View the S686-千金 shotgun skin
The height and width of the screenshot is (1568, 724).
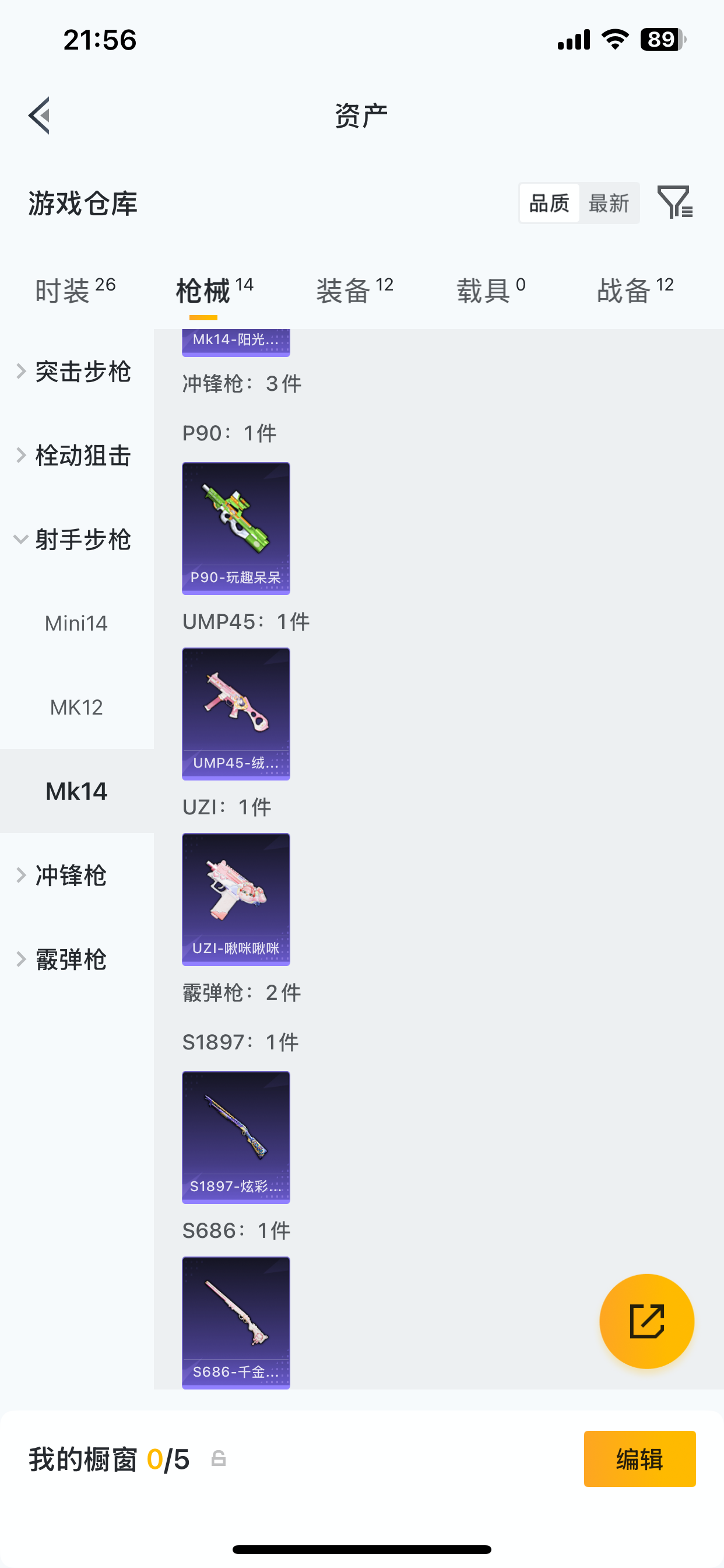pos(236,1324)
